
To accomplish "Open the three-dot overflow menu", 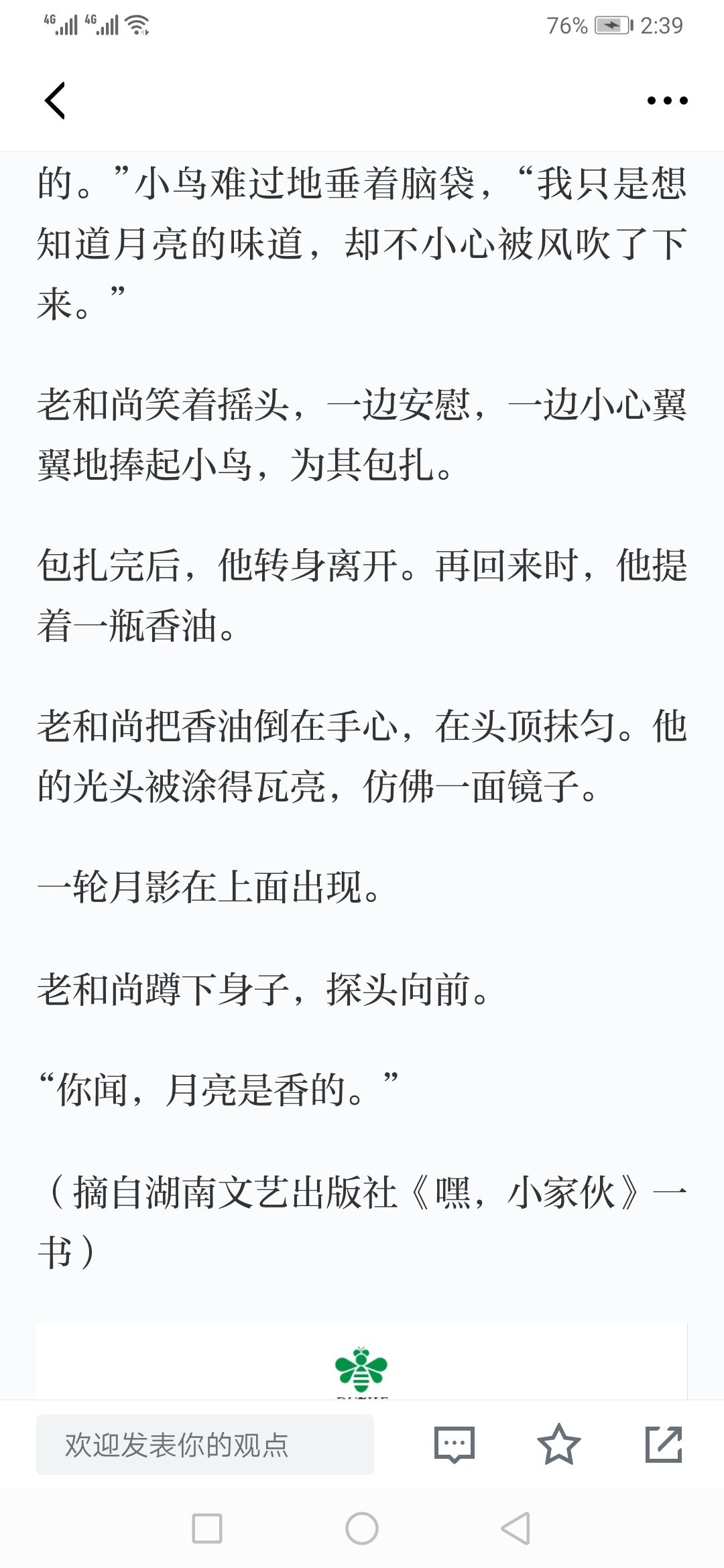I will 667,101.
